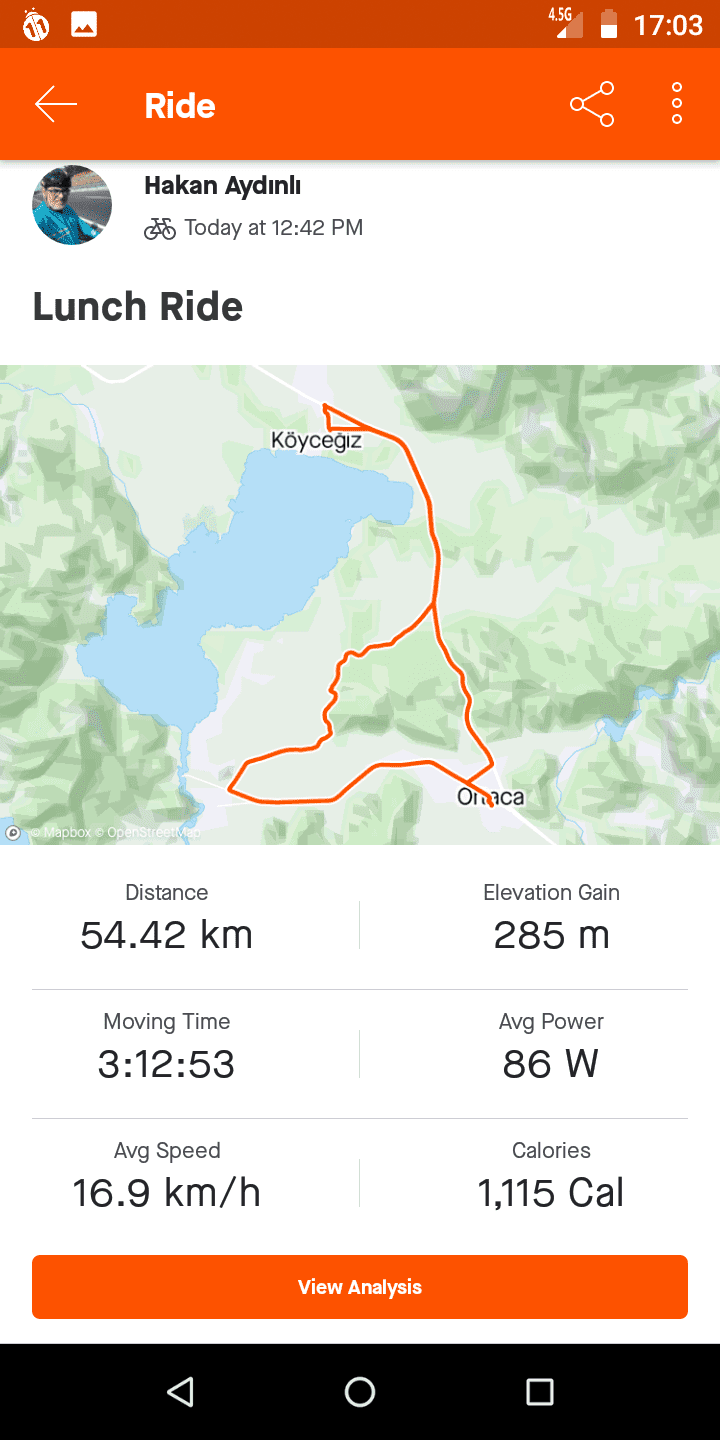Open Hakan Aydınlı's profile picture
This screenshot has height=1440, width=720.
click(72, 206)
